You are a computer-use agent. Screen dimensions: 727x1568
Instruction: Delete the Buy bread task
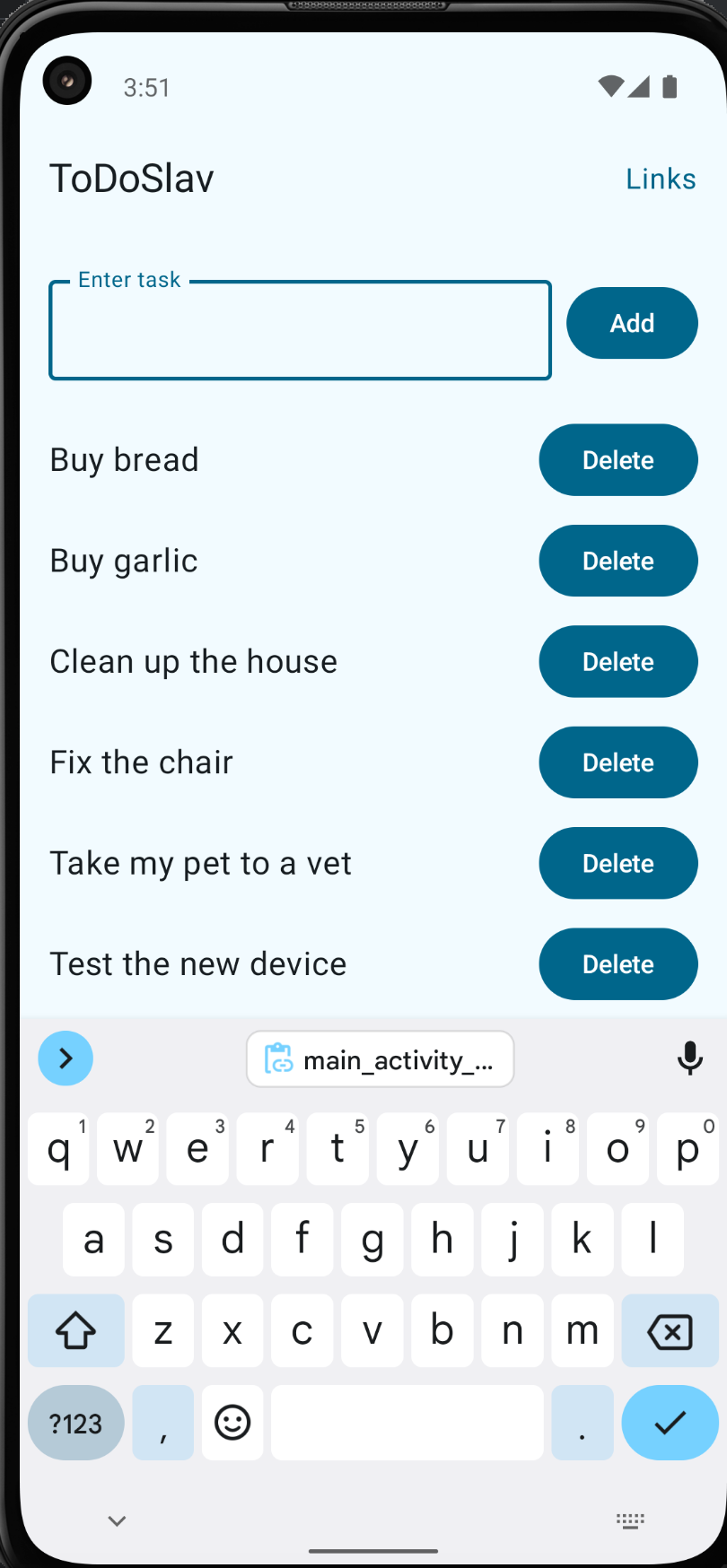[618, 460]
